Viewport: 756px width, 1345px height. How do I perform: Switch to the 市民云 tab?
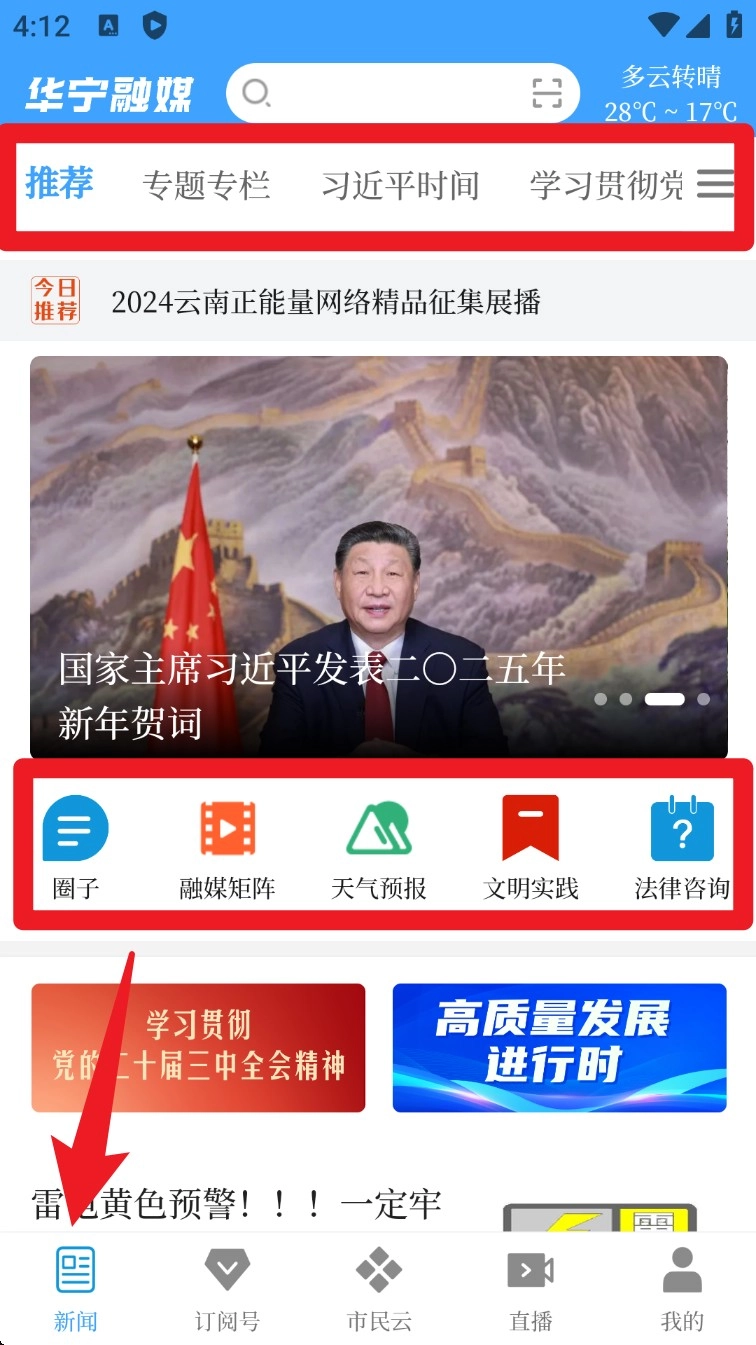click(379, 1290)
